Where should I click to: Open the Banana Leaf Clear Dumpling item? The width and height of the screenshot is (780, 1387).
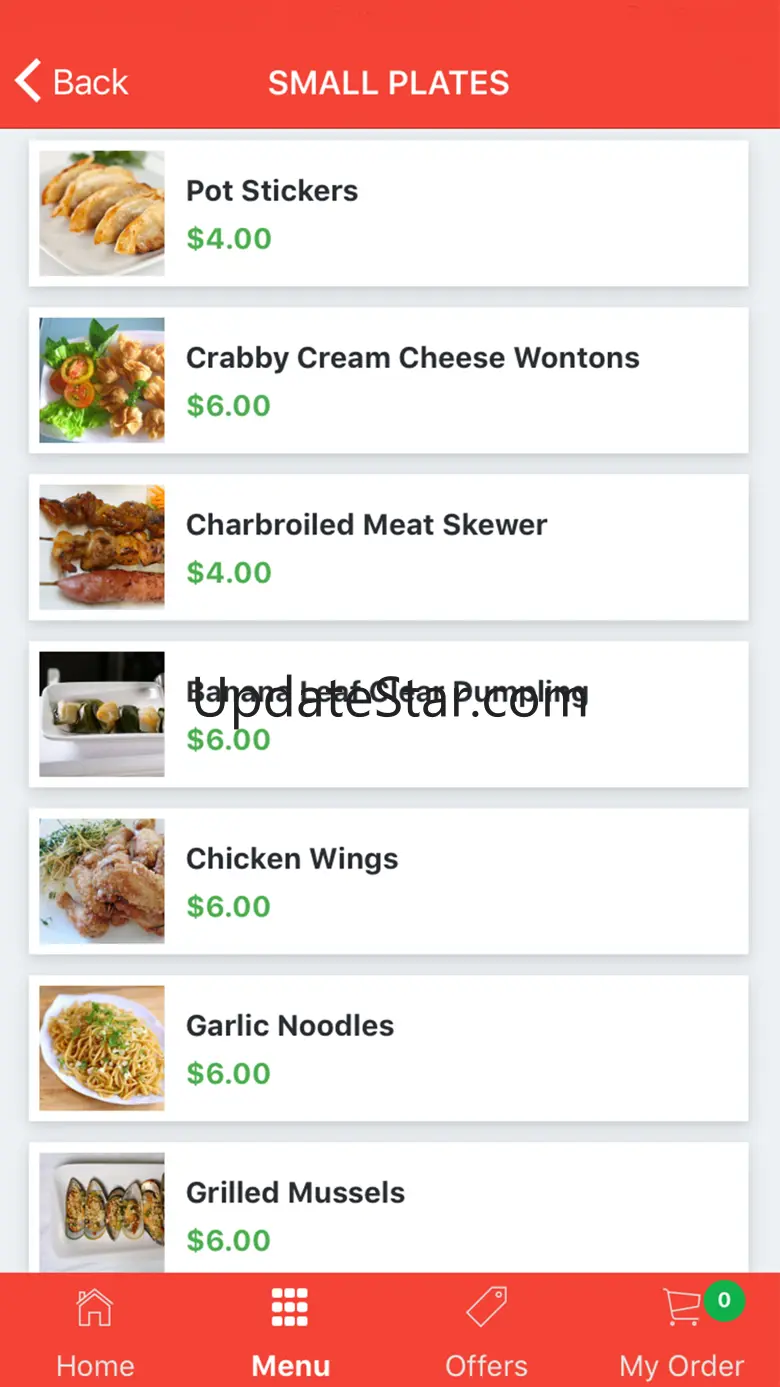coord(388,714)
